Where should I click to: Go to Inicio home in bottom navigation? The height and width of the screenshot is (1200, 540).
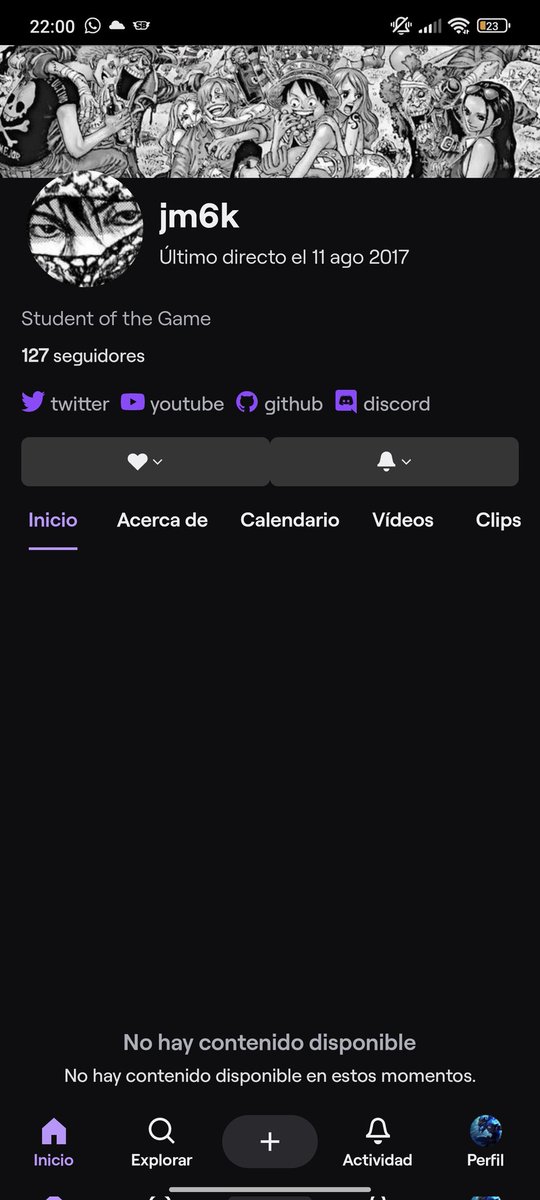(x=53, y=1142)
